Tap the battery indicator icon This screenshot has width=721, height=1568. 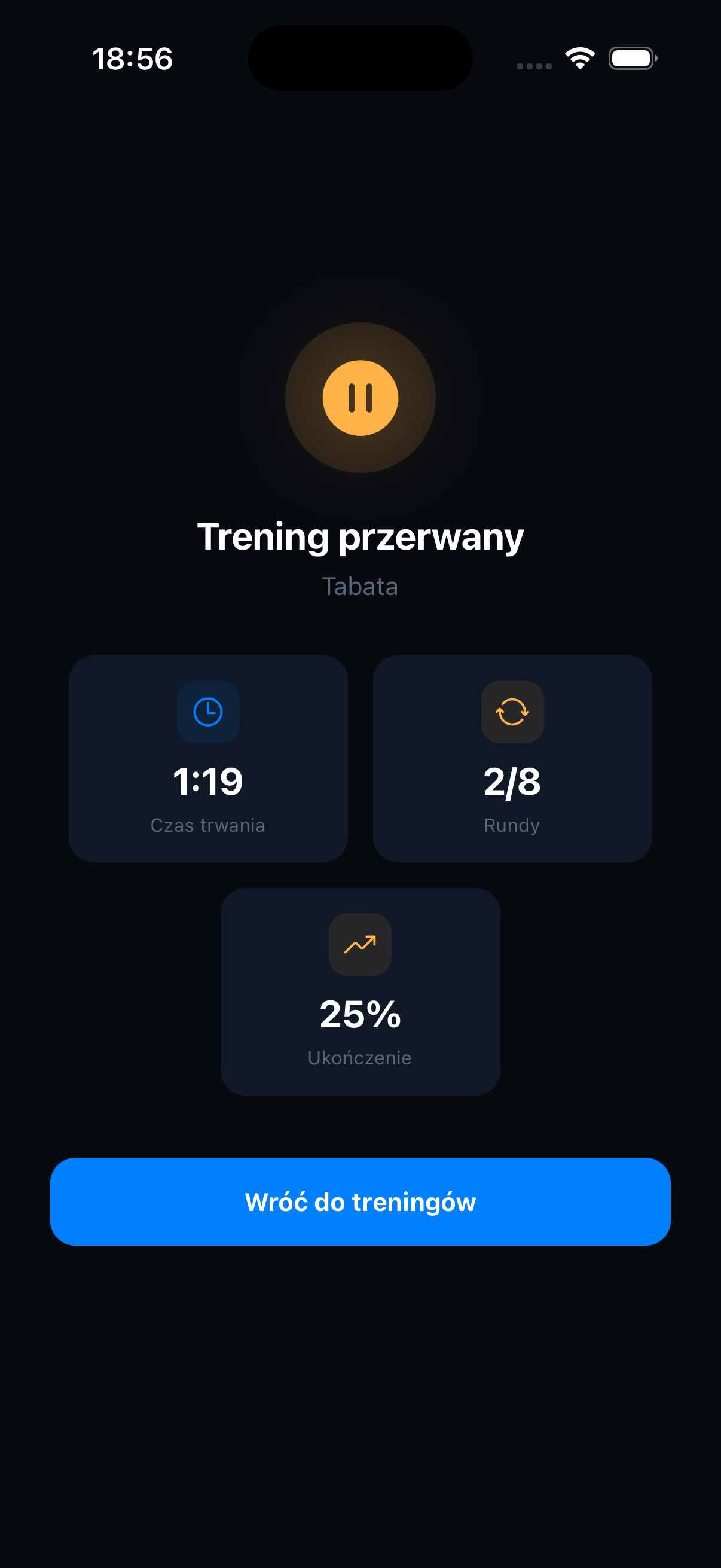(632, 59)
